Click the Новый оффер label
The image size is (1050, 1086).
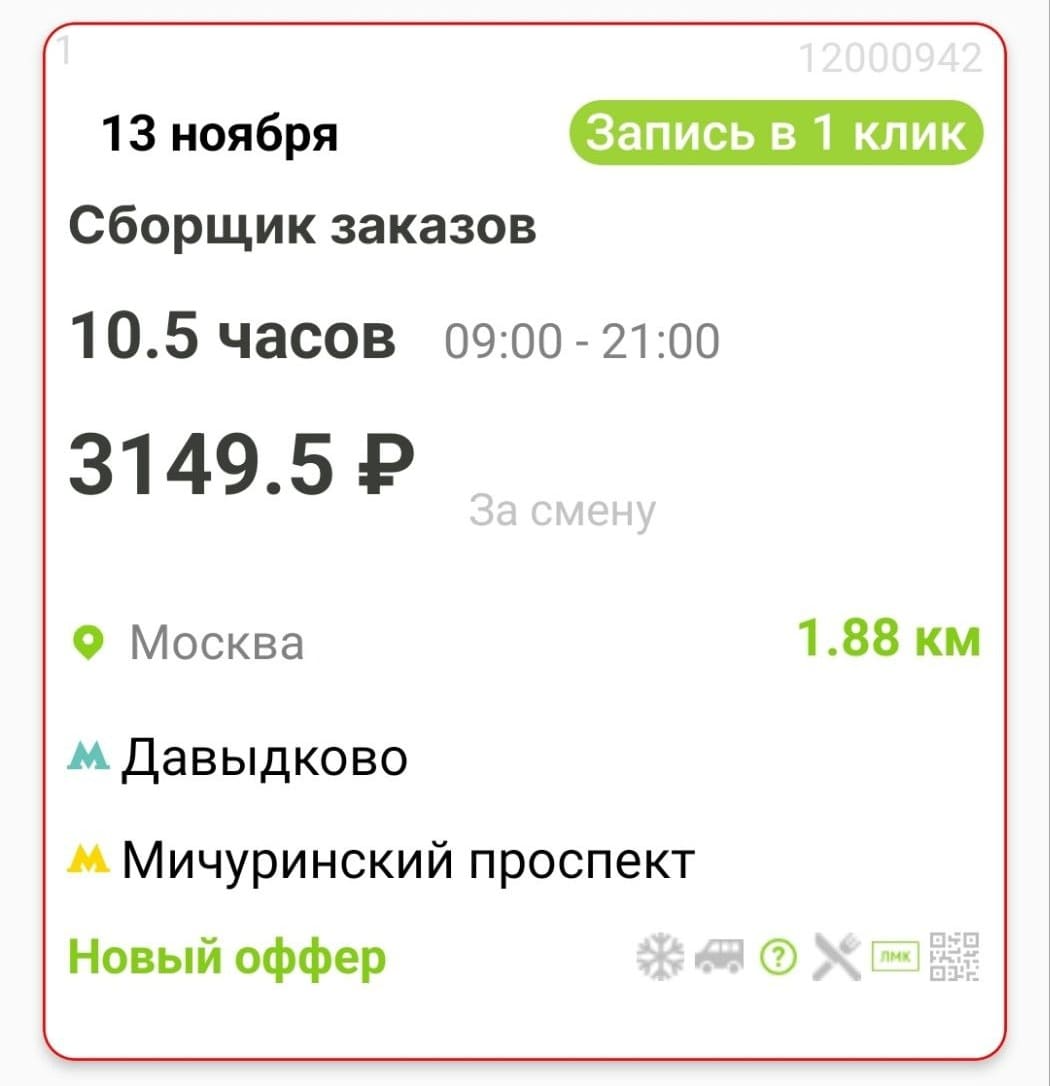click(225, 957)
